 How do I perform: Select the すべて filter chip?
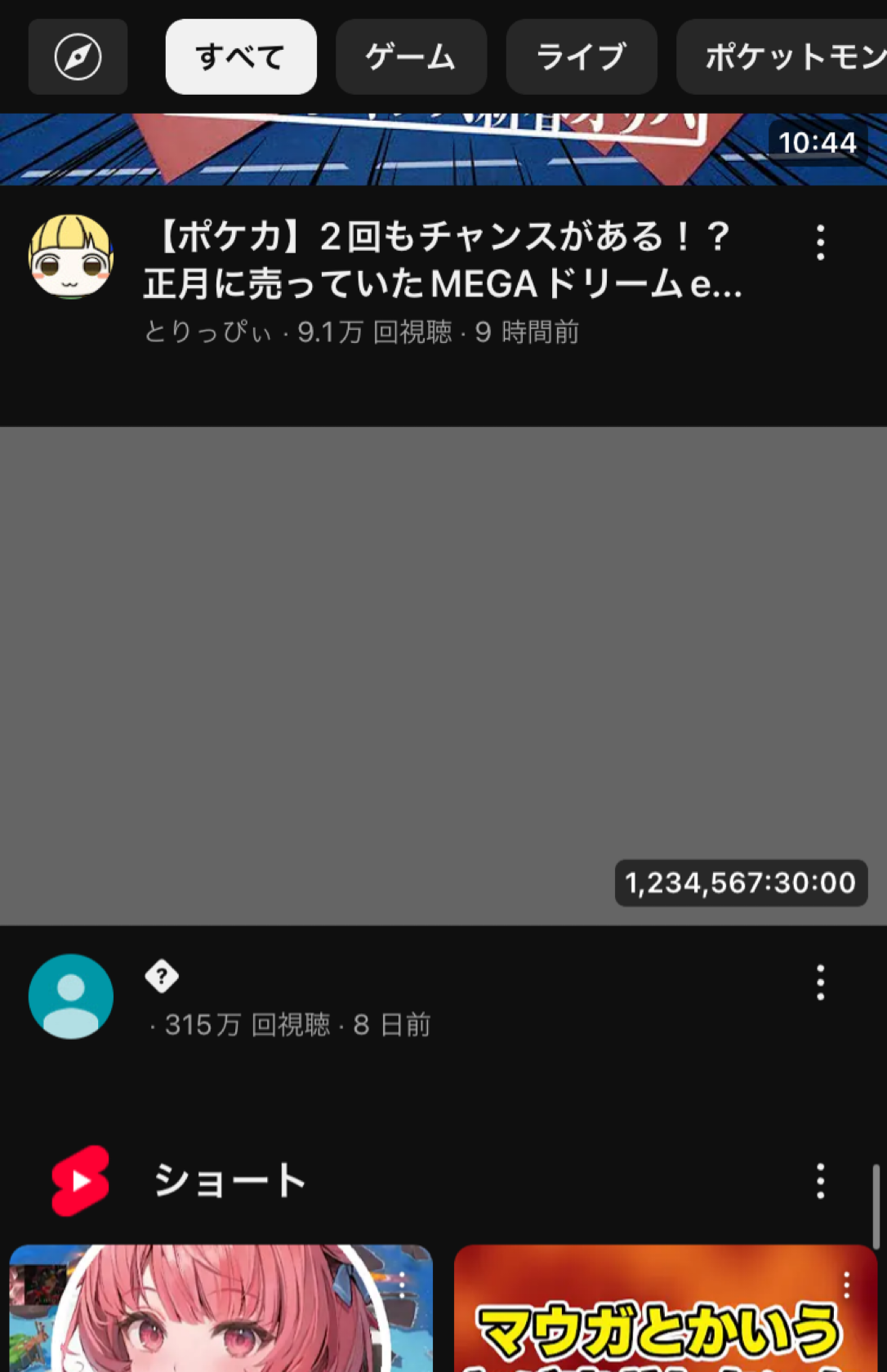[x=241, y=57]
